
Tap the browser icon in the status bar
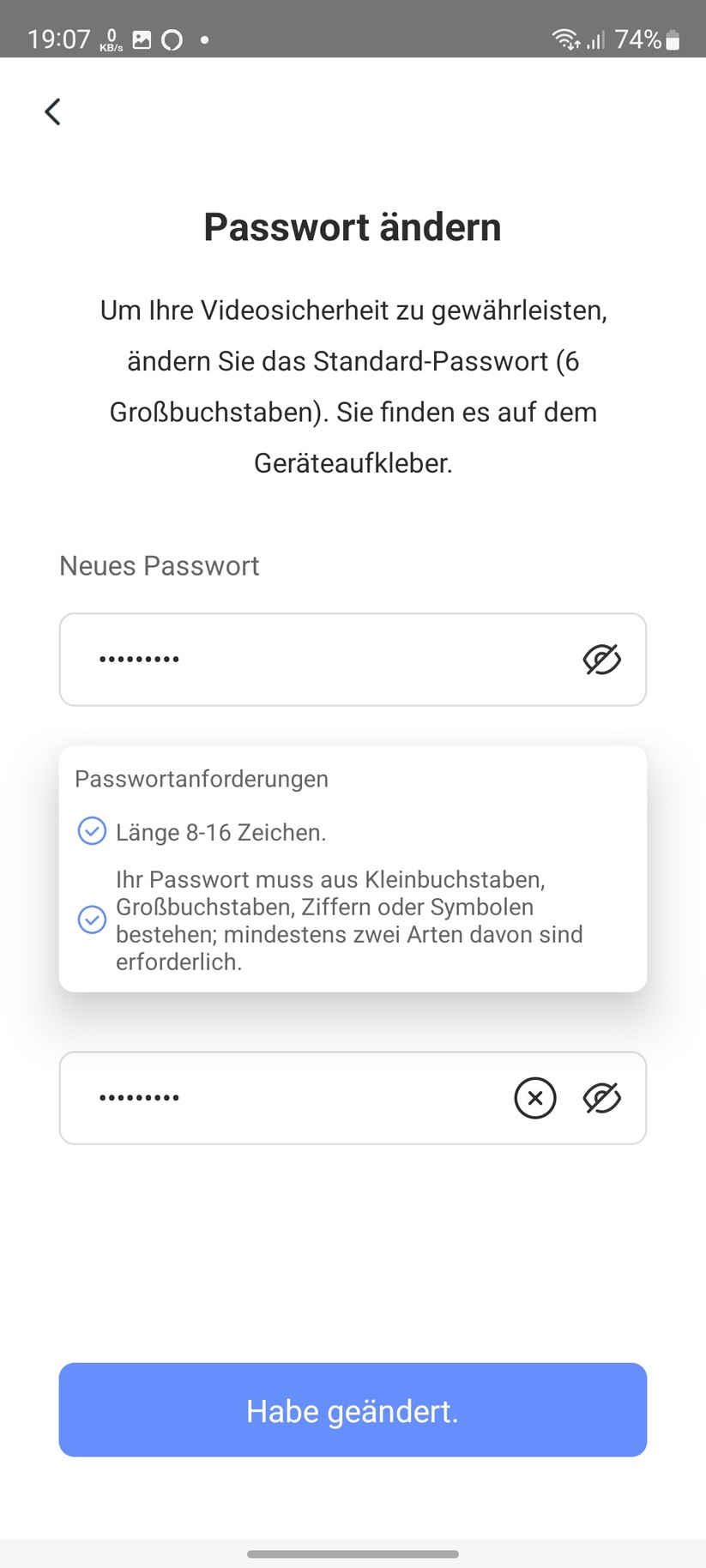[172, 39]
